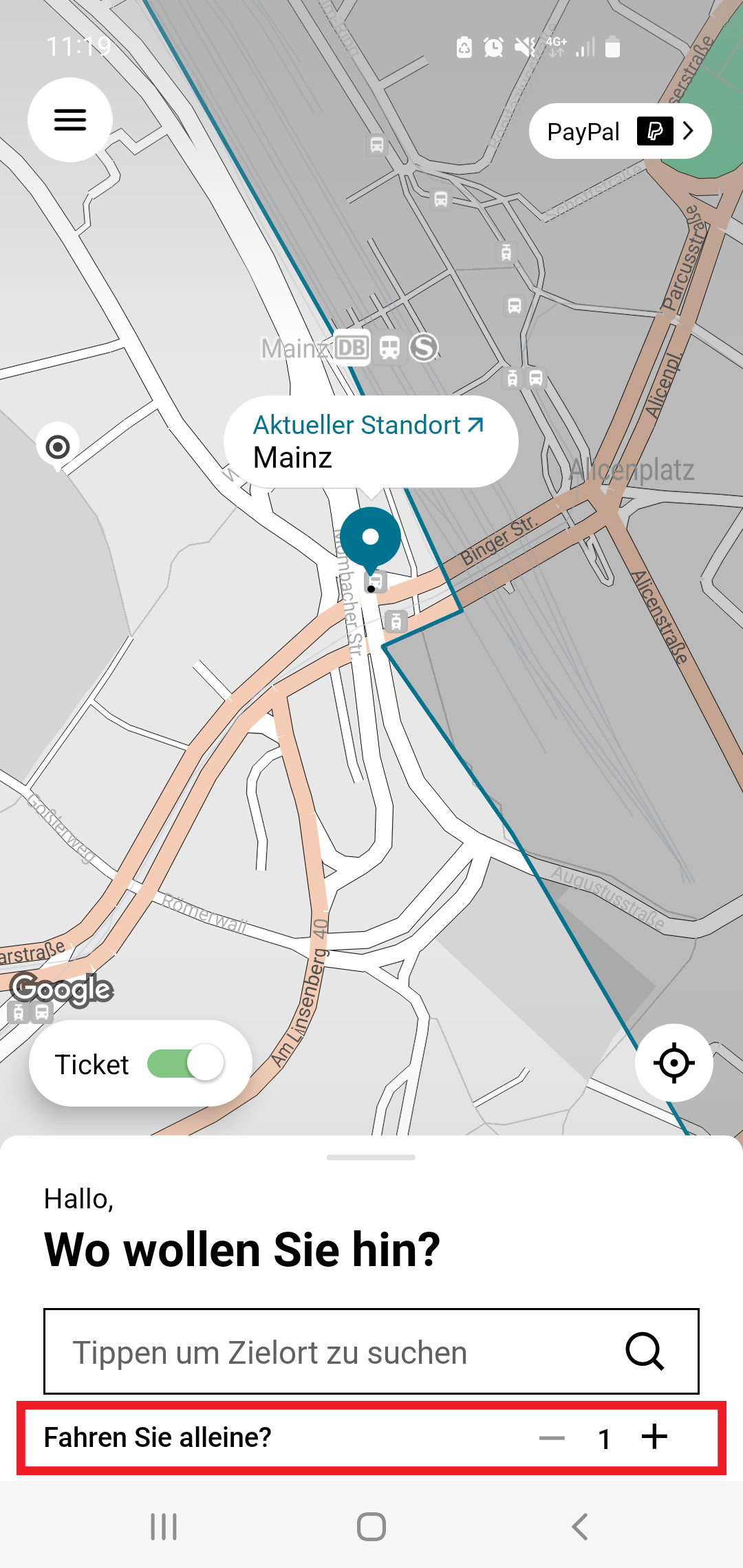This screenshot has width=743, height=1568.
Task: Increase the passenger count
Action: point(654,1437)
